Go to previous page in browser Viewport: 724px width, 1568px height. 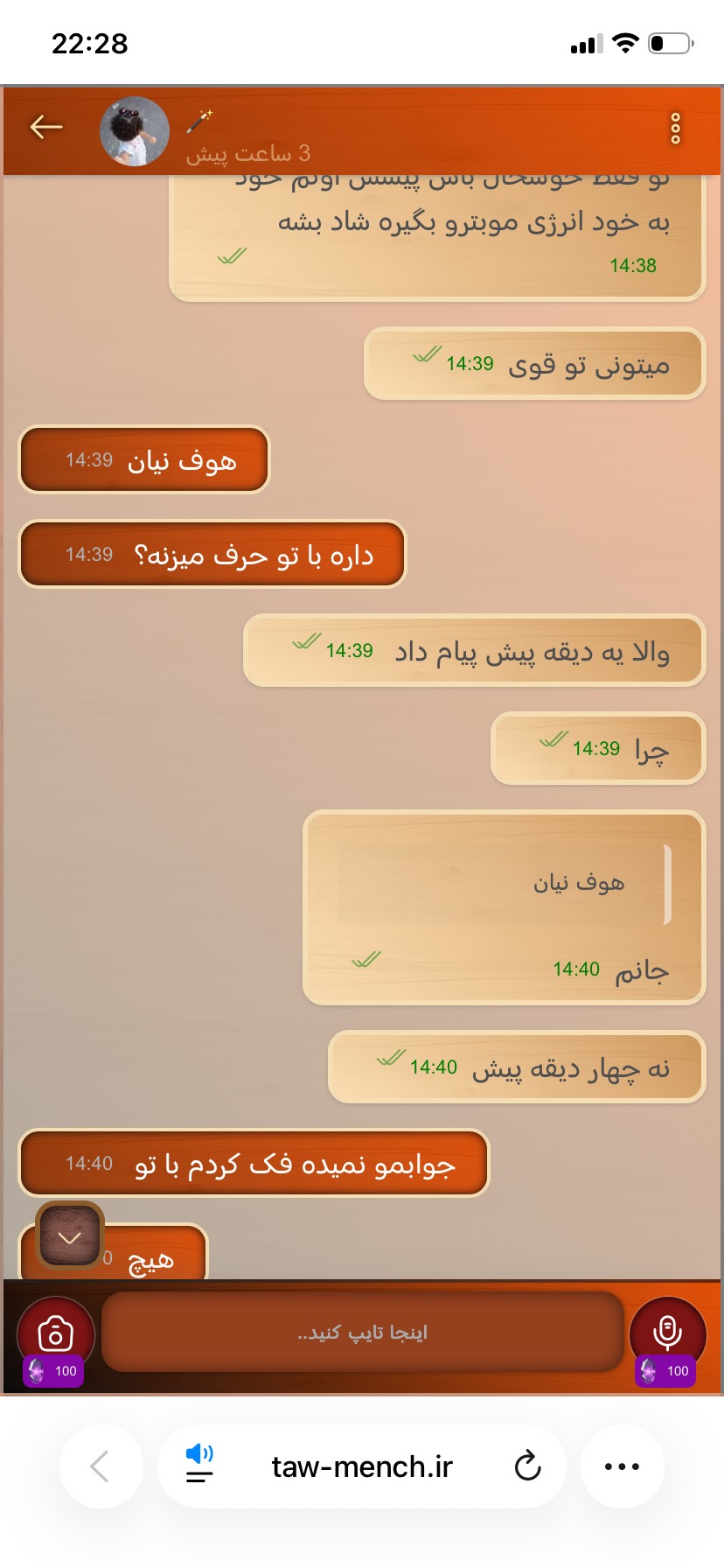coord(101,1466)
